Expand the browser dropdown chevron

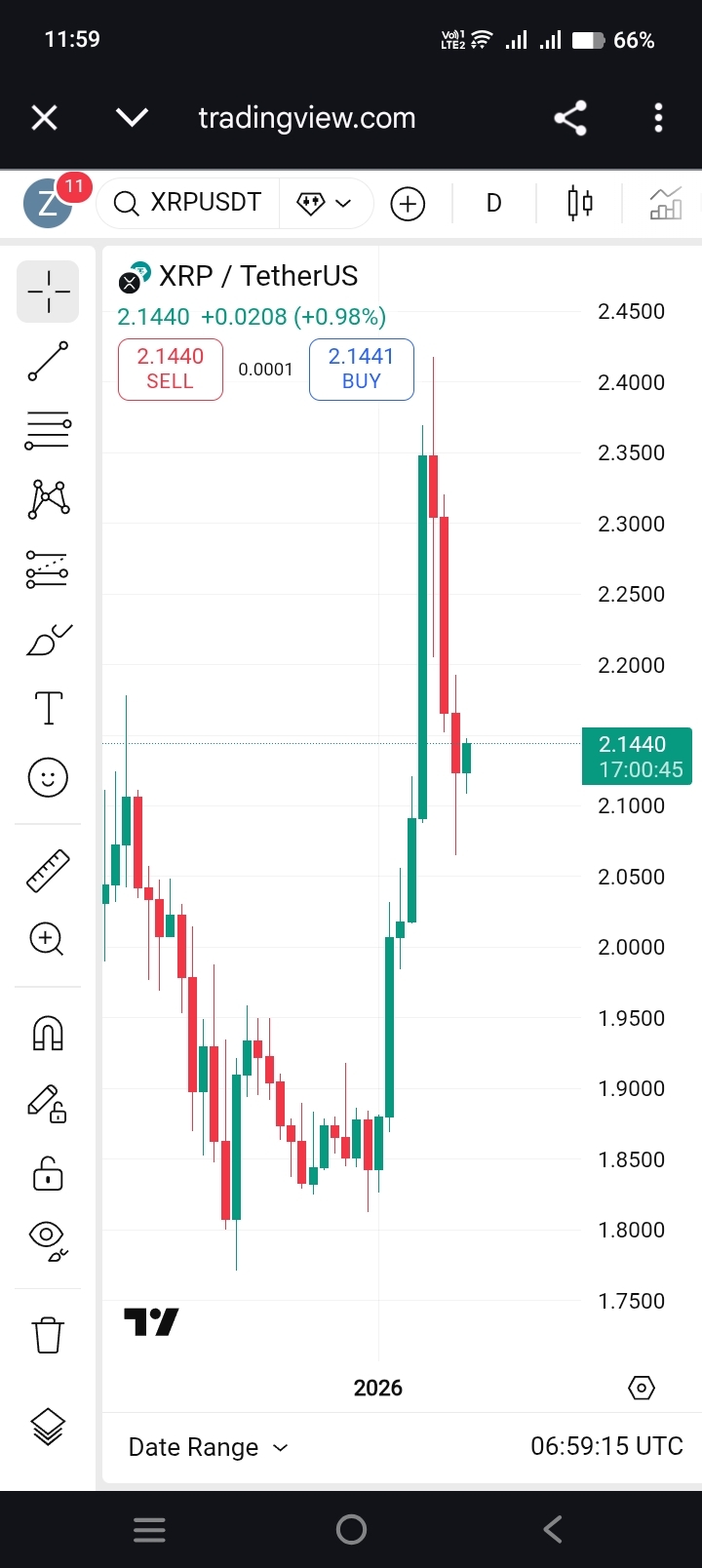pos(132,118)
